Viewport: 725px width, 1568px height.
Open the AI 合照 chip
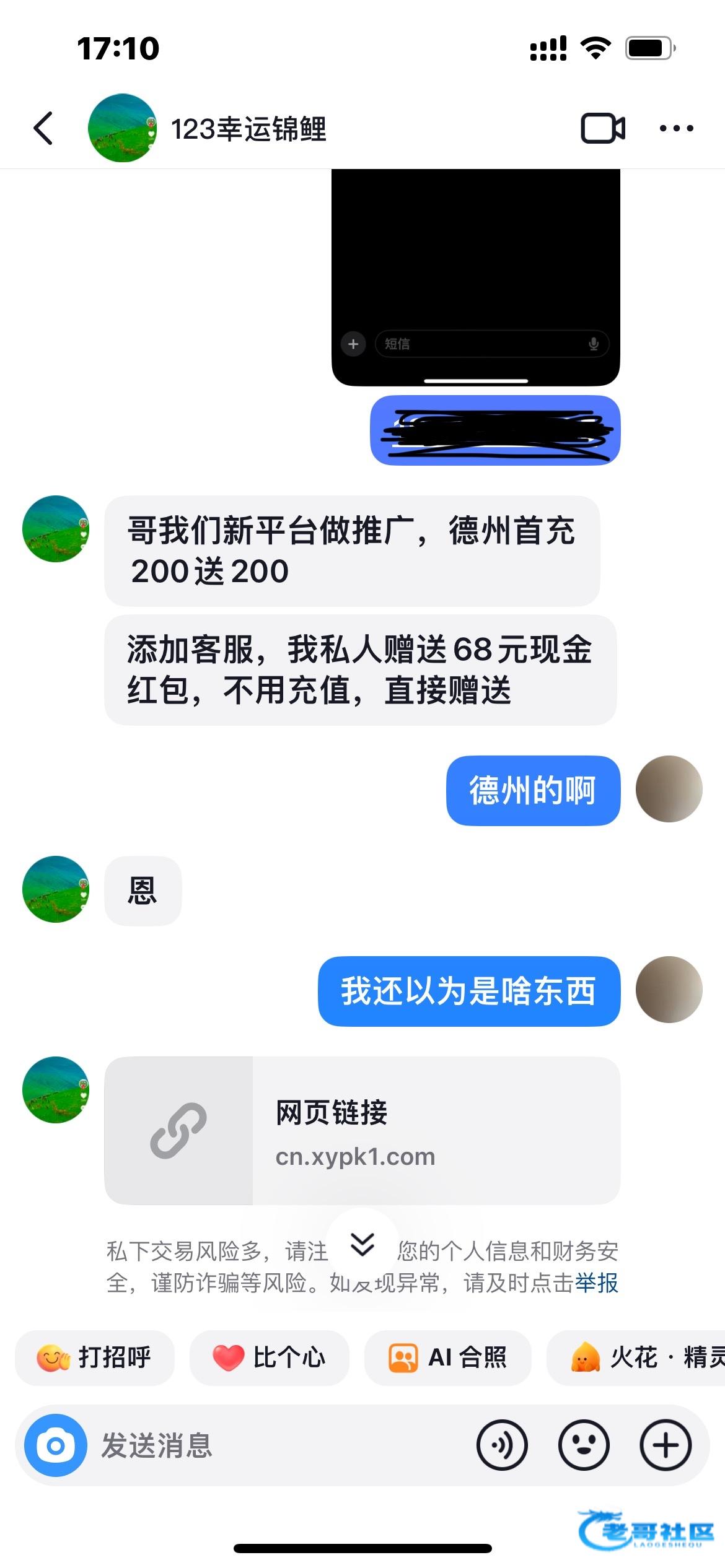447,1357
